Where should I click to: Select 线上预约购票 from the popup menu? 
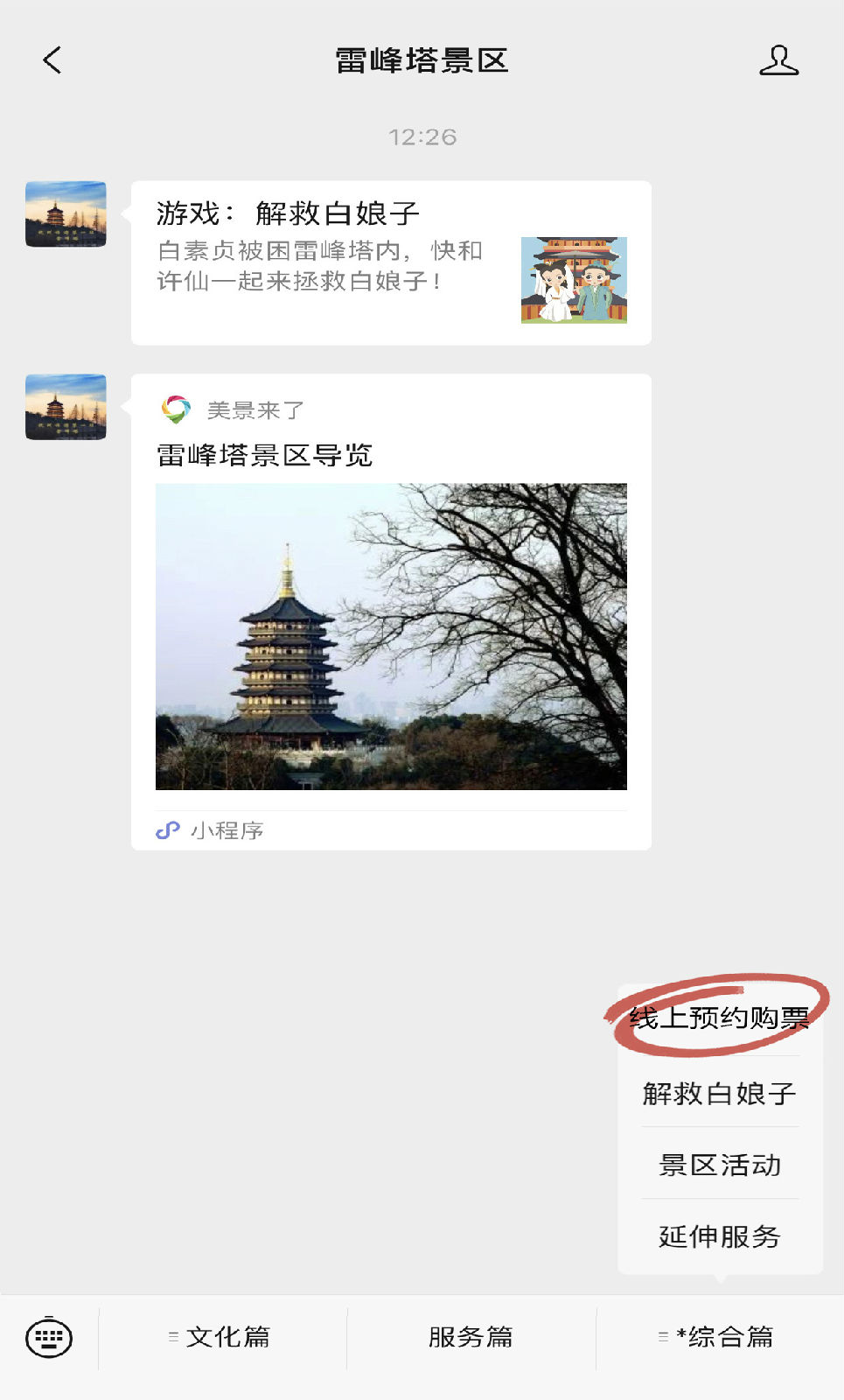click(719, 1018)
